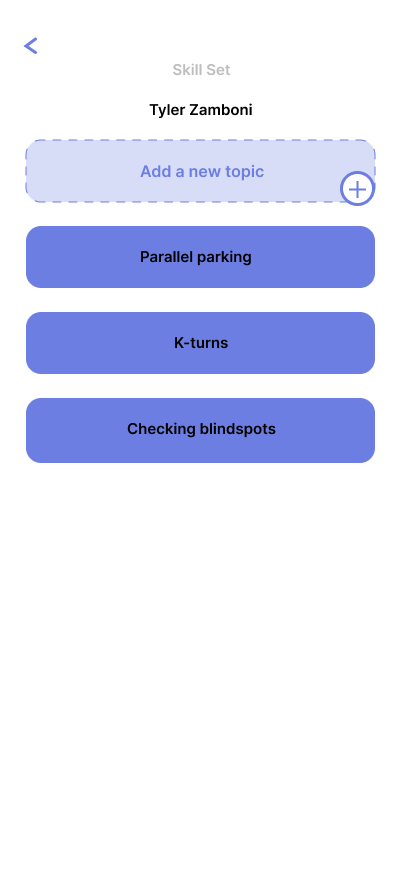Select the Checking blindspots topic
The height and width of the screenshot is (874, 402).
(x=200, y=430)
